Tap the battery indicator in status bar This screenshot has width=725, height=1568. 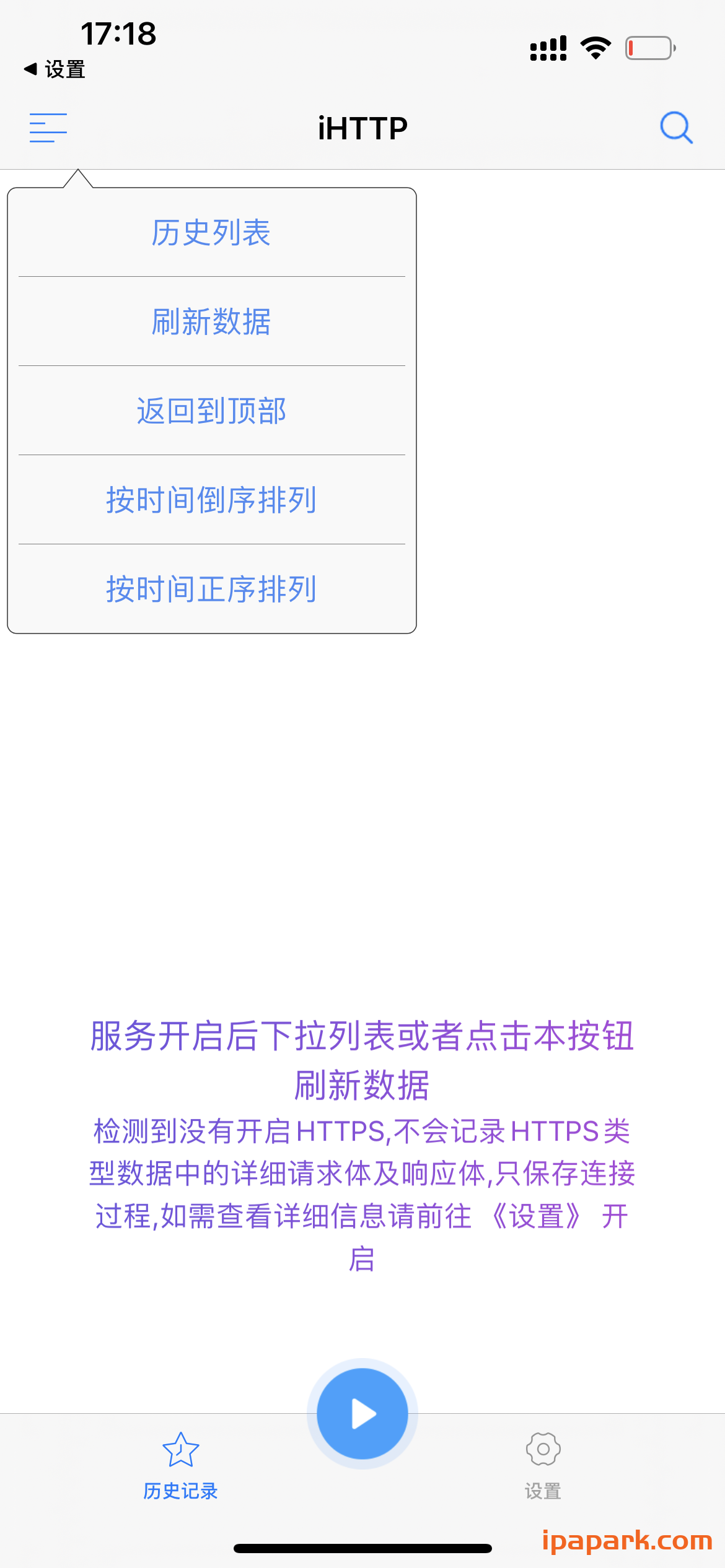coord(648,48)
